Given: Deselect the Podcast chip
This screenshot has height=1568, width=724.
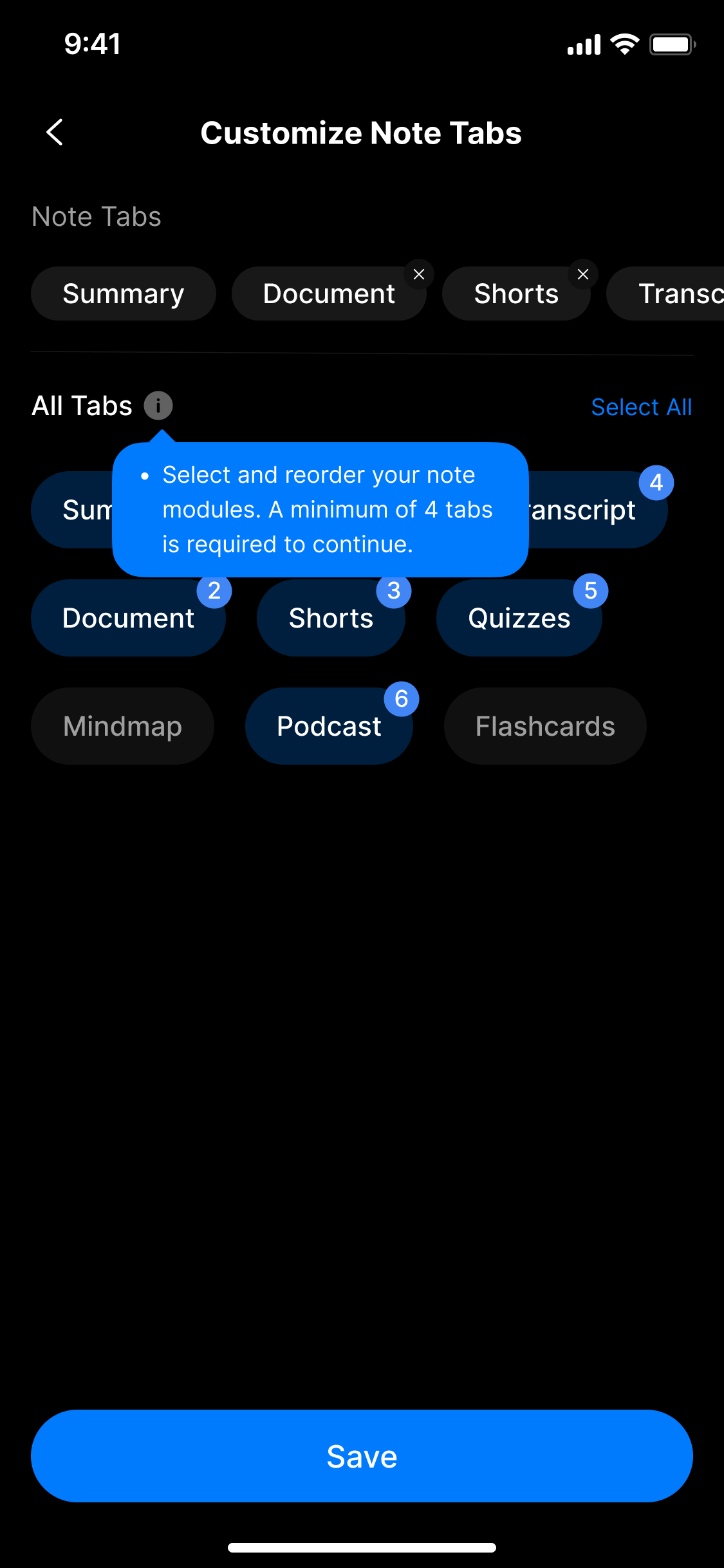Looking at the screenshot, I should [x=329, y=726].
